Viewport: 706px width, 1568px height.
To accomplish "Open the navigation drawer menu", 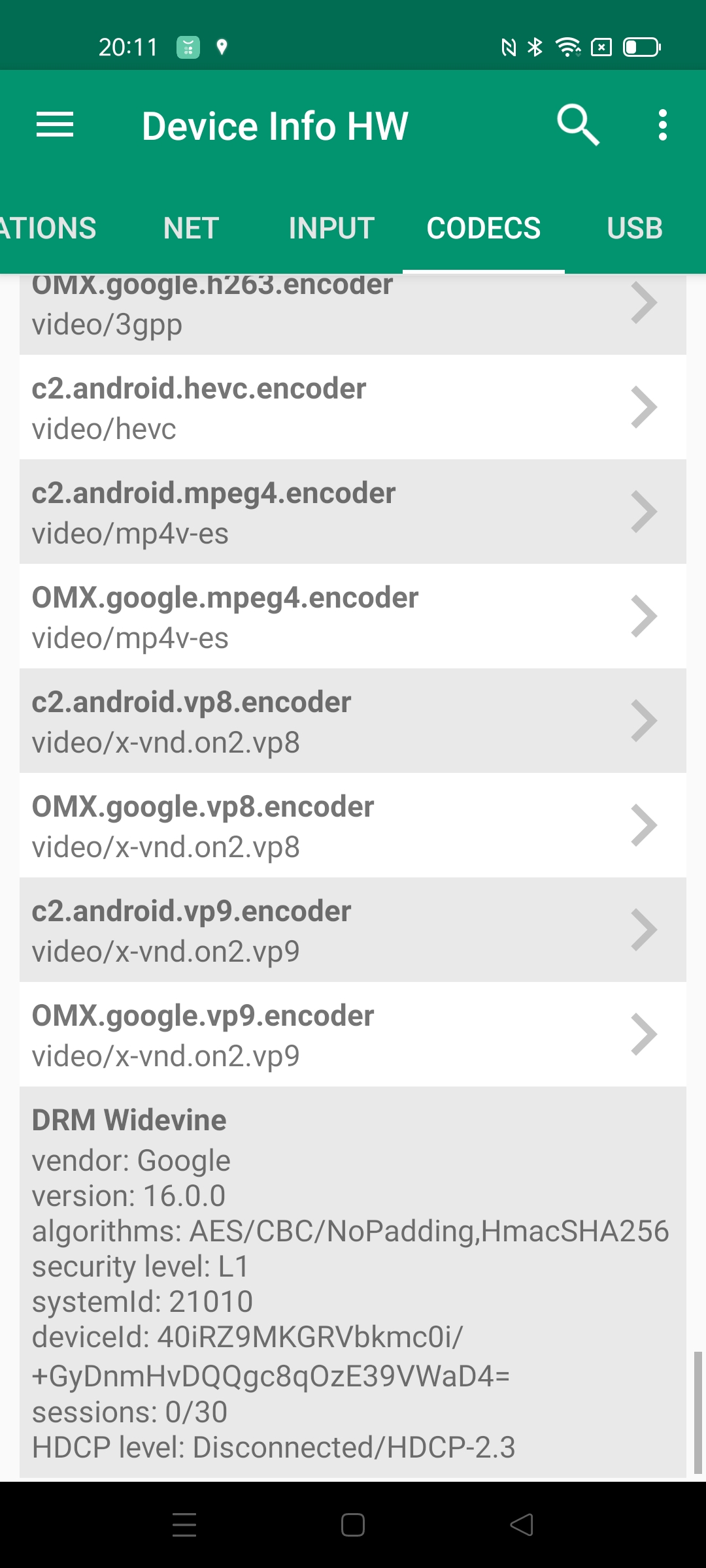I will 55,125.
